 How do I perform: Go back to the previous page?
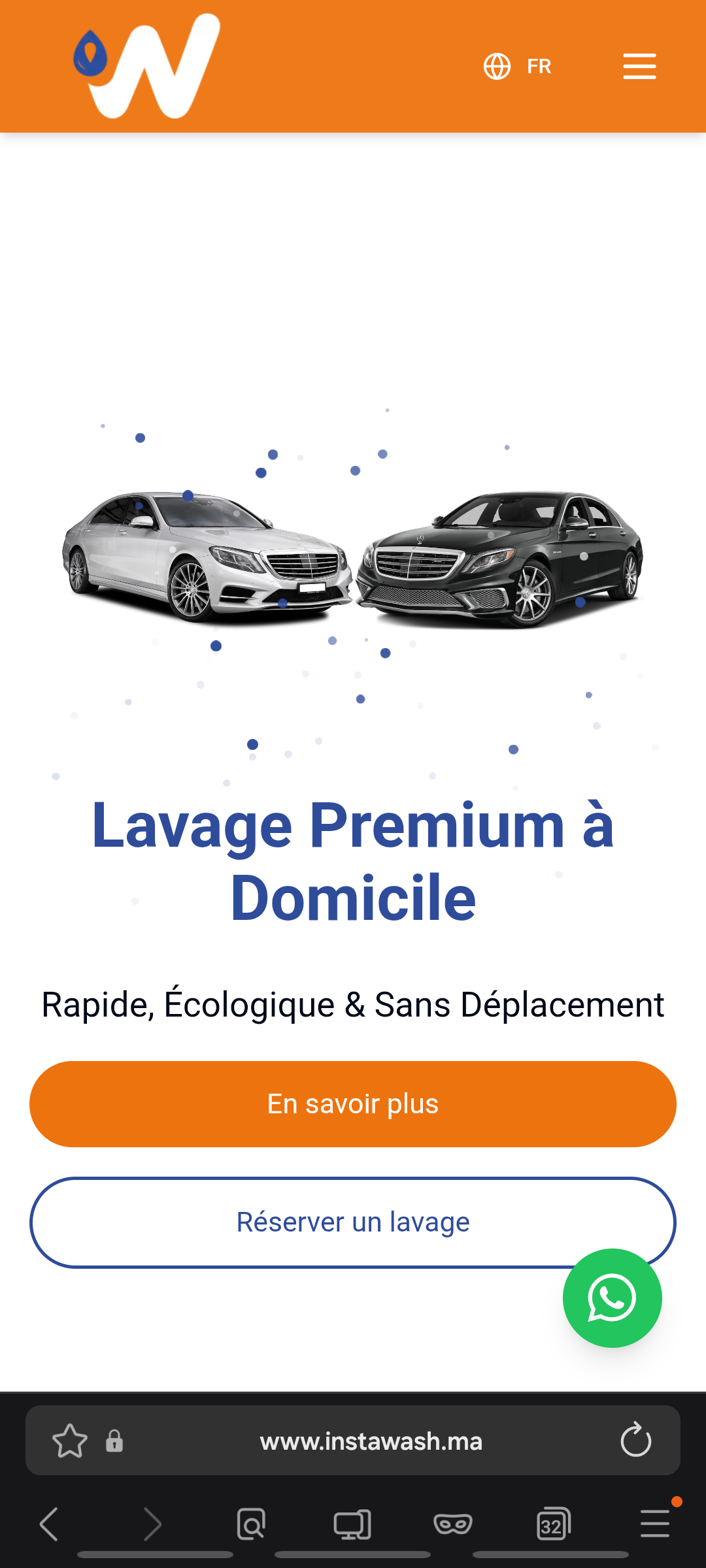coord(49,1524)
